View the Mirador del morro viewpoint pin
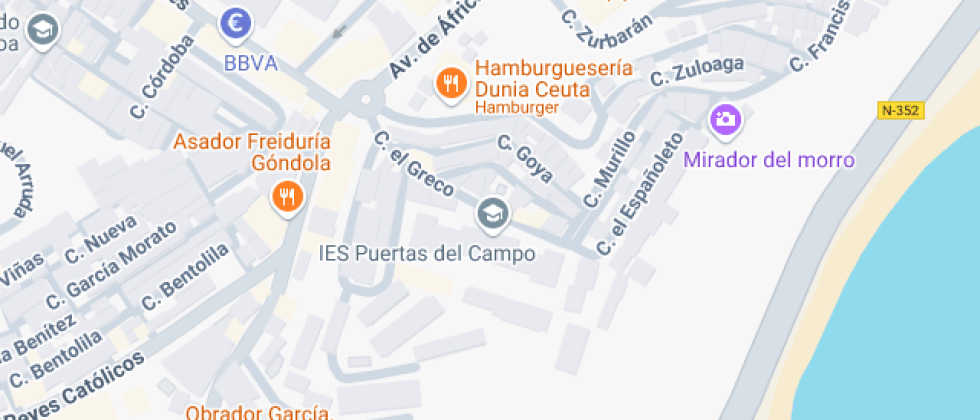The width and height of the screenshot is (980, 420). pos(725,120)
